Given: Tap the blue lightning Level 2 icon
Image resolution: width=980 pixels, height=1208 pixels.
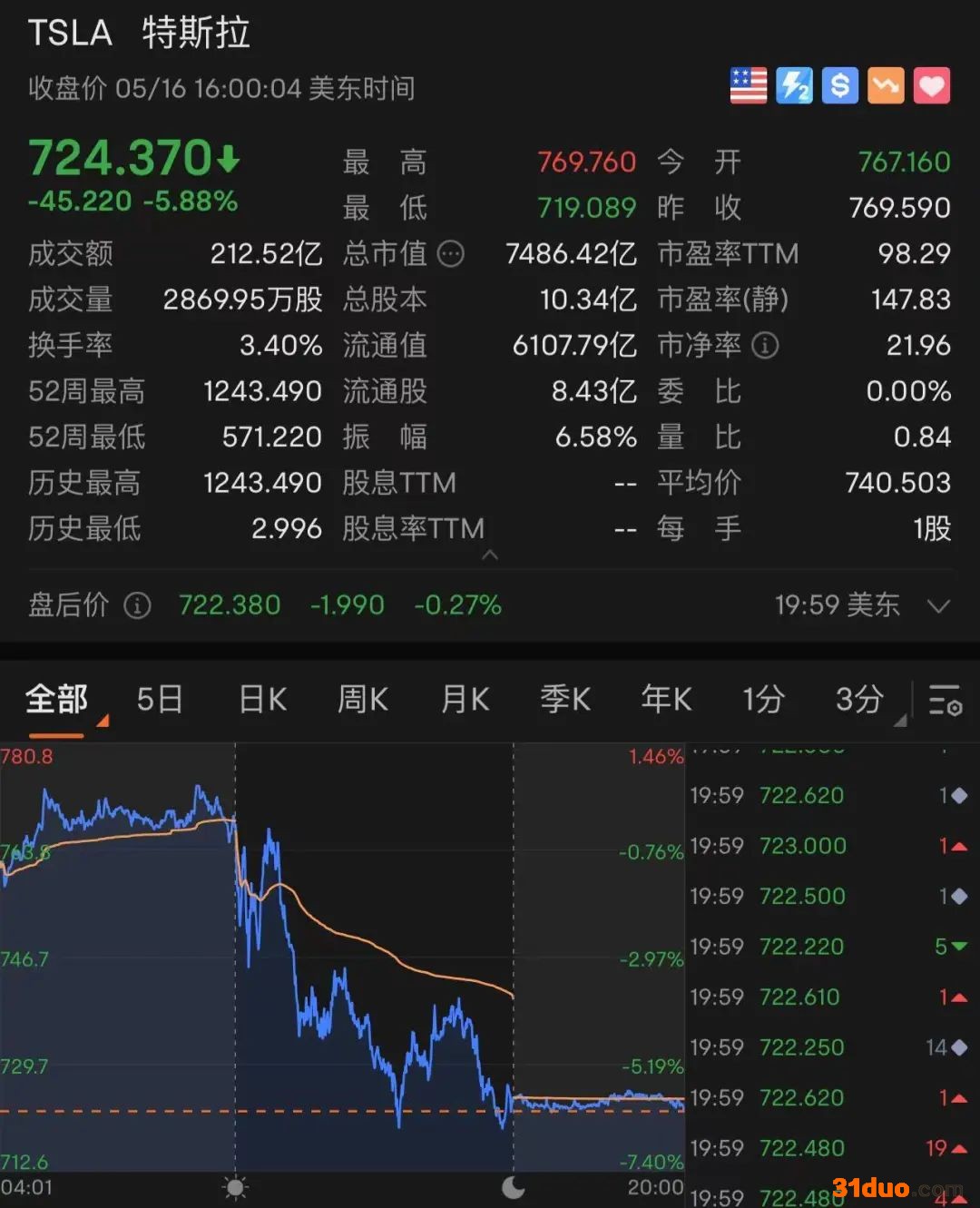Looking at the screenshot, I should [794, 86].
